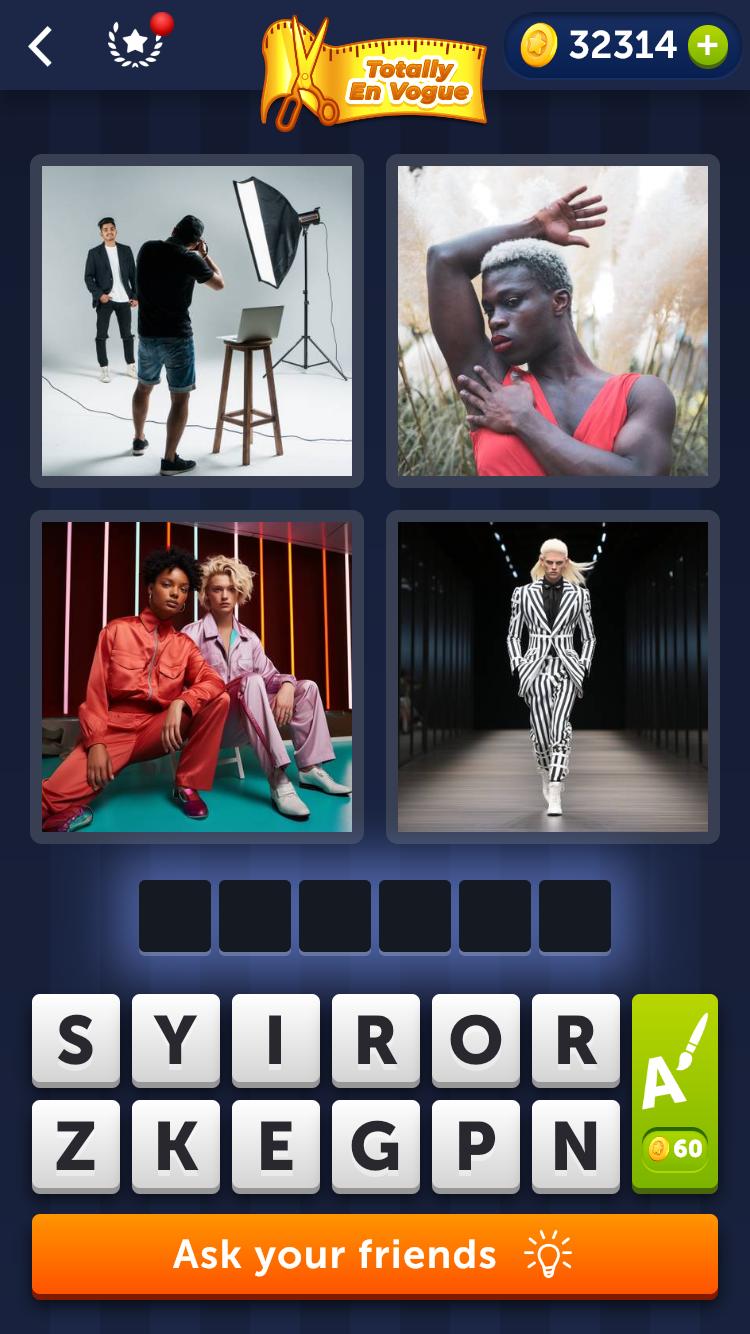Use the 60-coin letter hint
The image size is (750, 1334).
(675, 1092)
